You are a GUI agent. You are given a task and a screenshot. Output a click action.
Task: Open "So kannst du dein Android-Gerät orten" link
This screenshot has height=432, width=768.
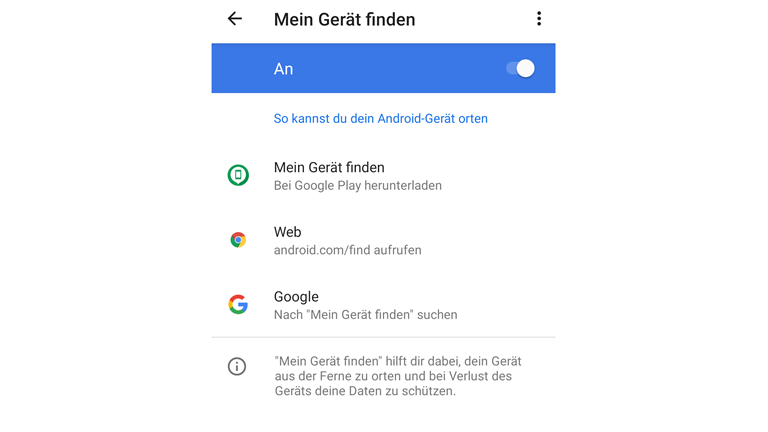click(x=381, y=118)
